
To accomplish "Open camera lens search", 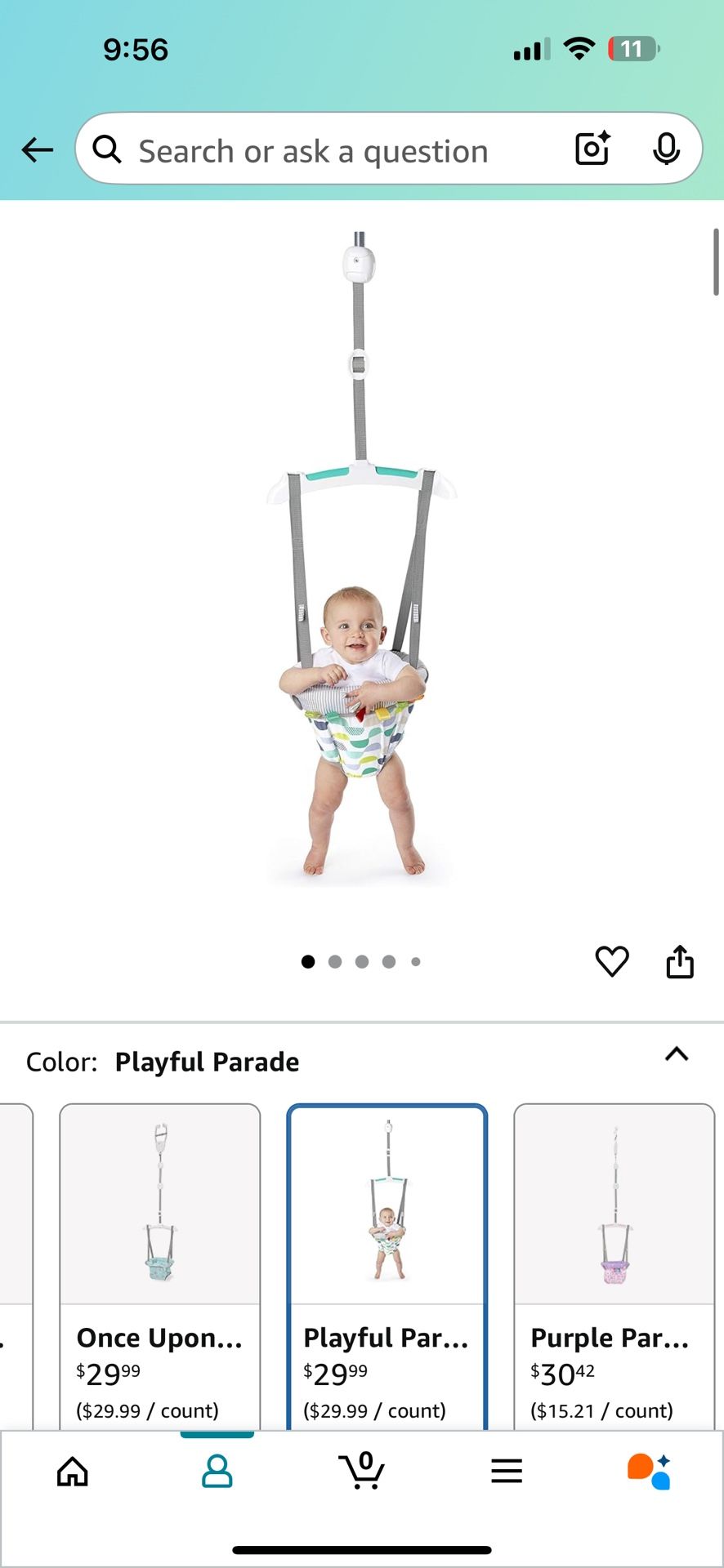I will (x=592, y=149).
